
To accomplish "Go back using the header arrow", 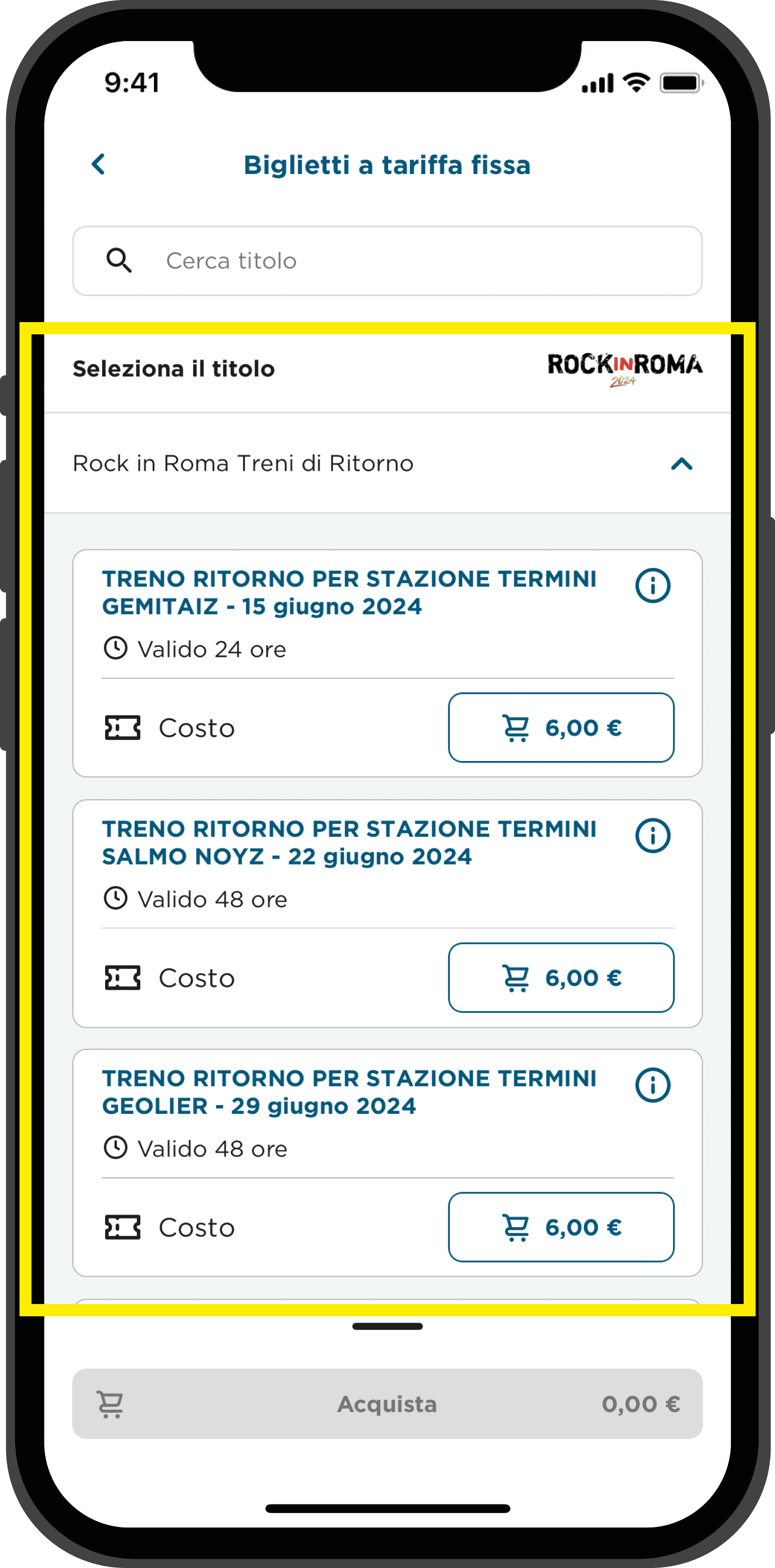I will point(99,164).
